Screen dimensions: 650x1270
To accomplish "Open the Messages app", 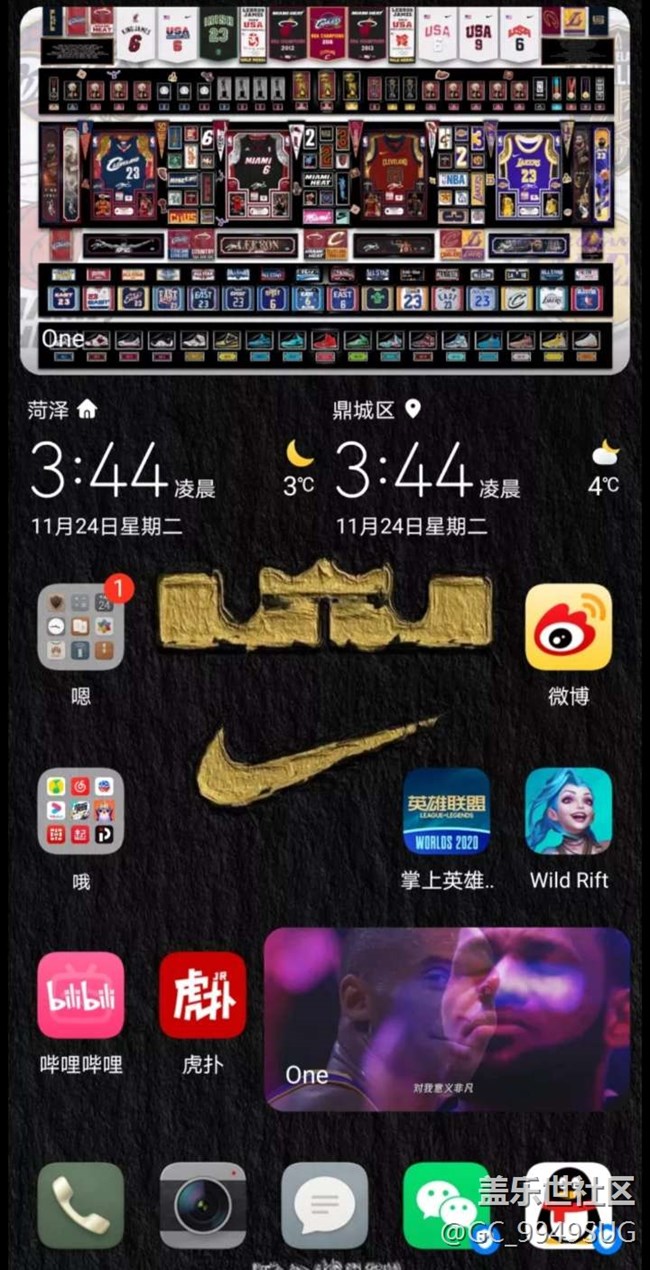I will pyautogui.click(x=325, y=1204).
